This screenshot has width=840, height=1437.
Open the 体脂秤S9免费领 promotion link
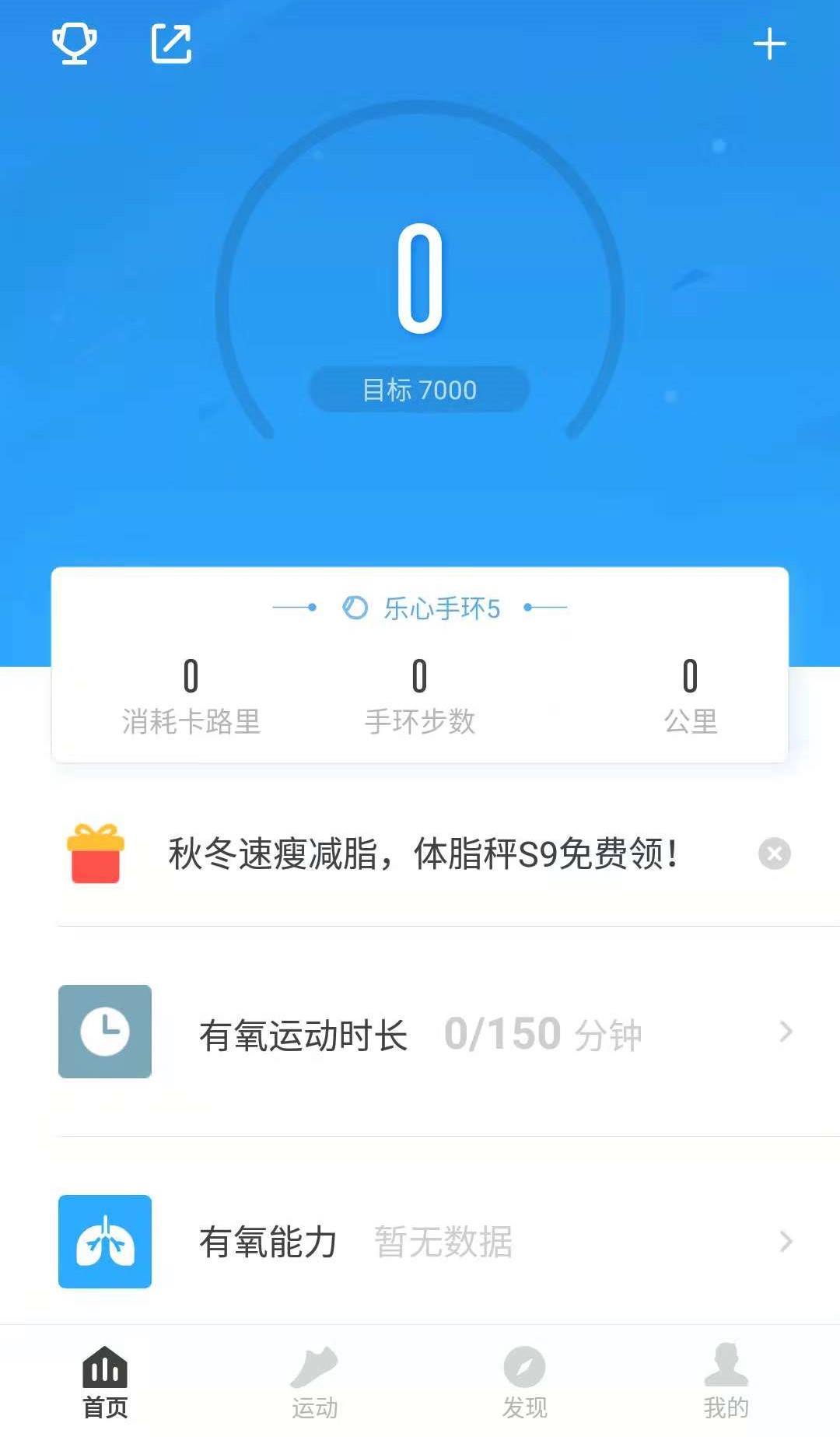click(x=422, y=856)
